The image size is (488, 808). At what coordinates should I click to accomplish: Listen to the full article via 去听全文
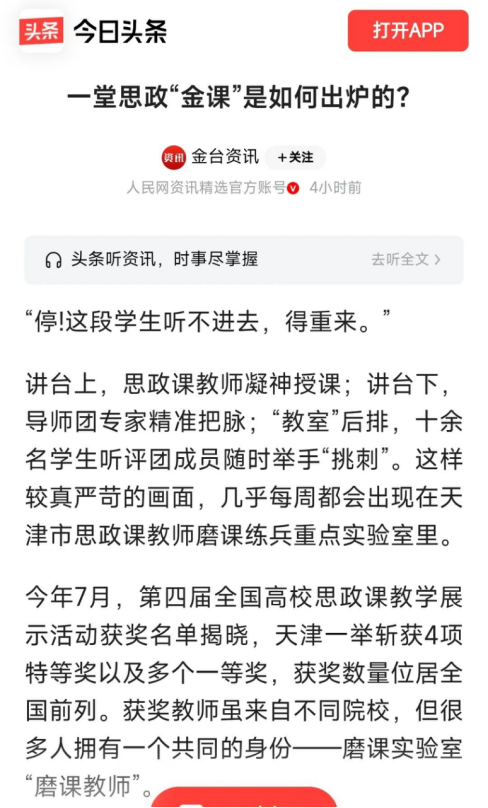[406, 259]
